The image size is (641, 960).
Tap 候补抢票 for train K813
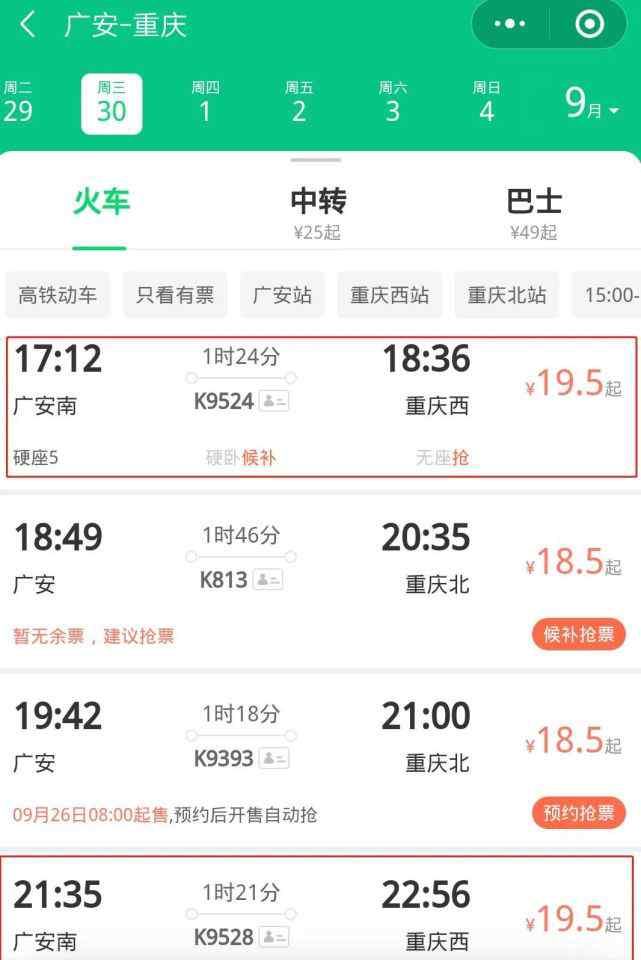point(578,635)
